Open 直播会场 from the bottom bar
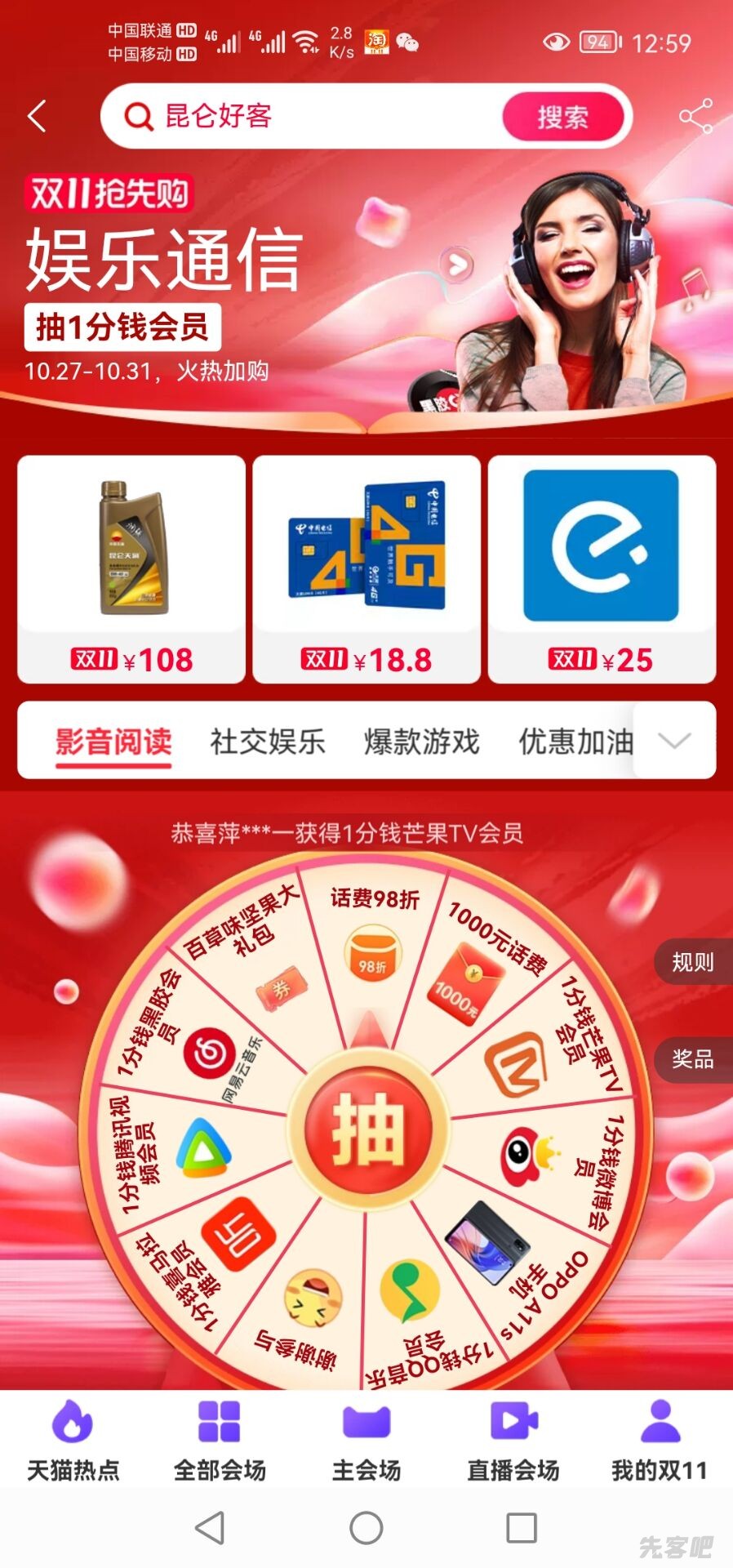The width and height of the screenshot is (733, 1568). click(513, 1440)
